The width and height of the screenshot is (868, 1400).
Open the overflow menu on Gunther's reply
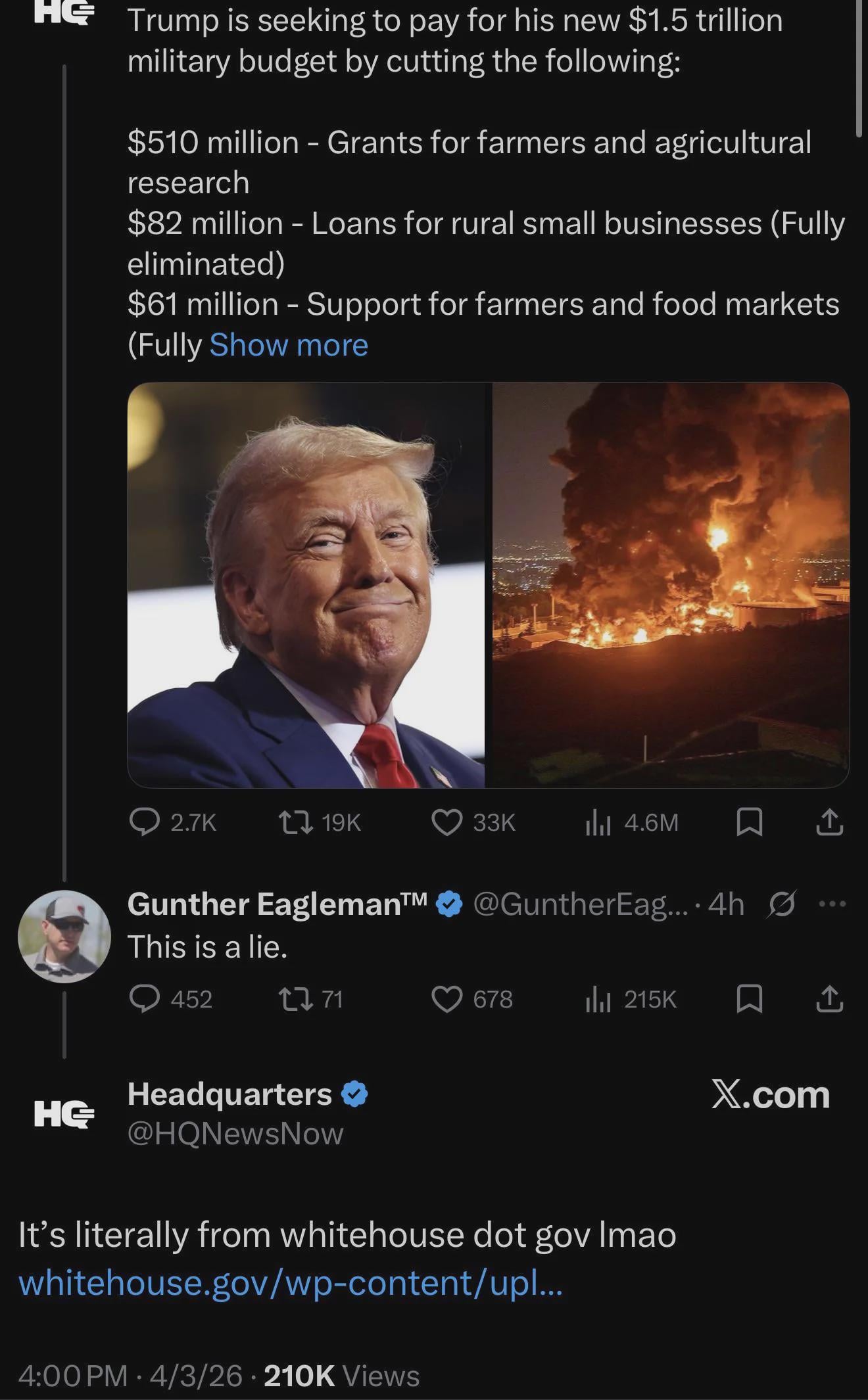tap(832, 904)
